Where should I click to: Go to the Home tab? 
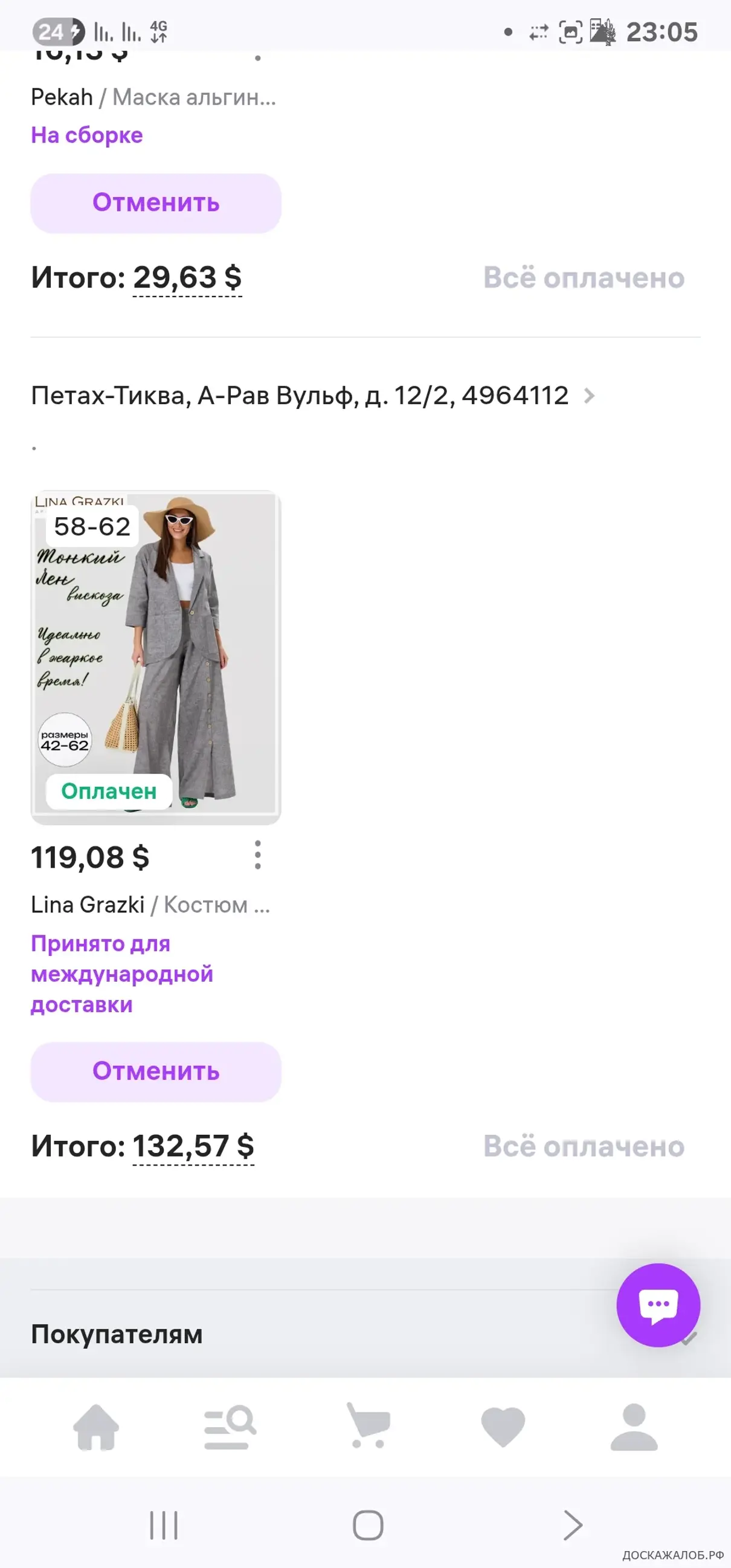95,1427
